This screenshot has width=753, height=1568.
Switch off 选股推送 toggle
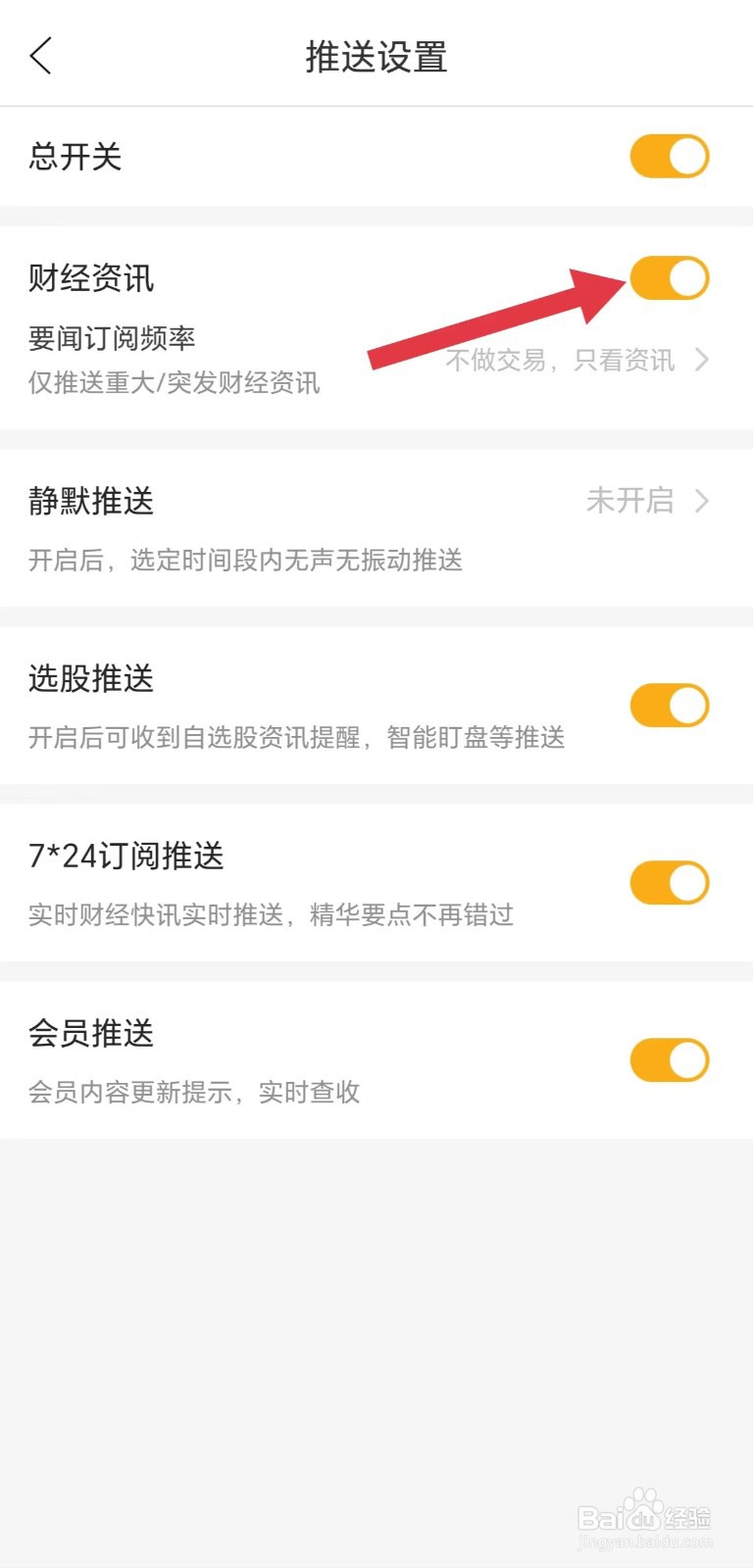click(669, 706)
